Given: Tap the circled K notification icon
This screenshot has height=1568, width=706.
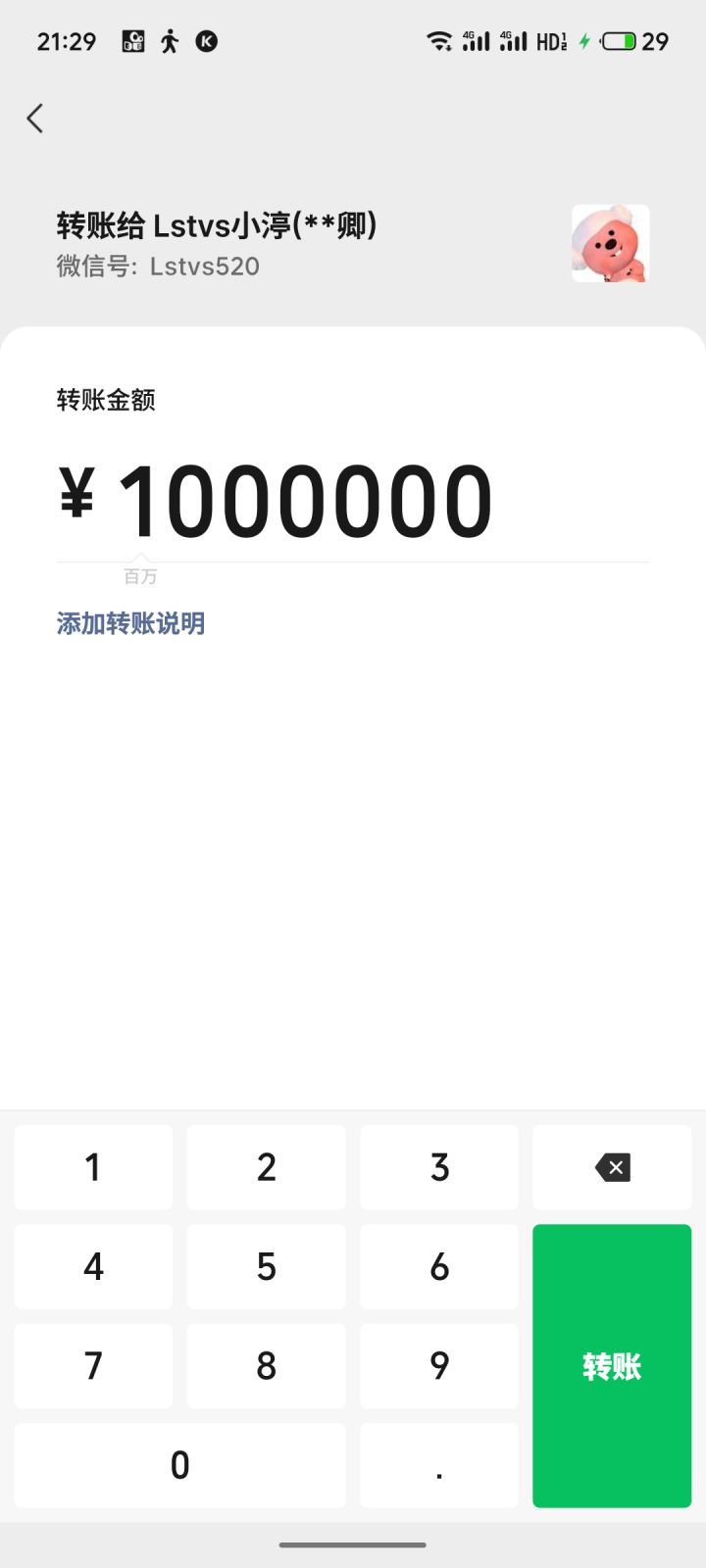Looking at the screenshot, I should [207, 41].
